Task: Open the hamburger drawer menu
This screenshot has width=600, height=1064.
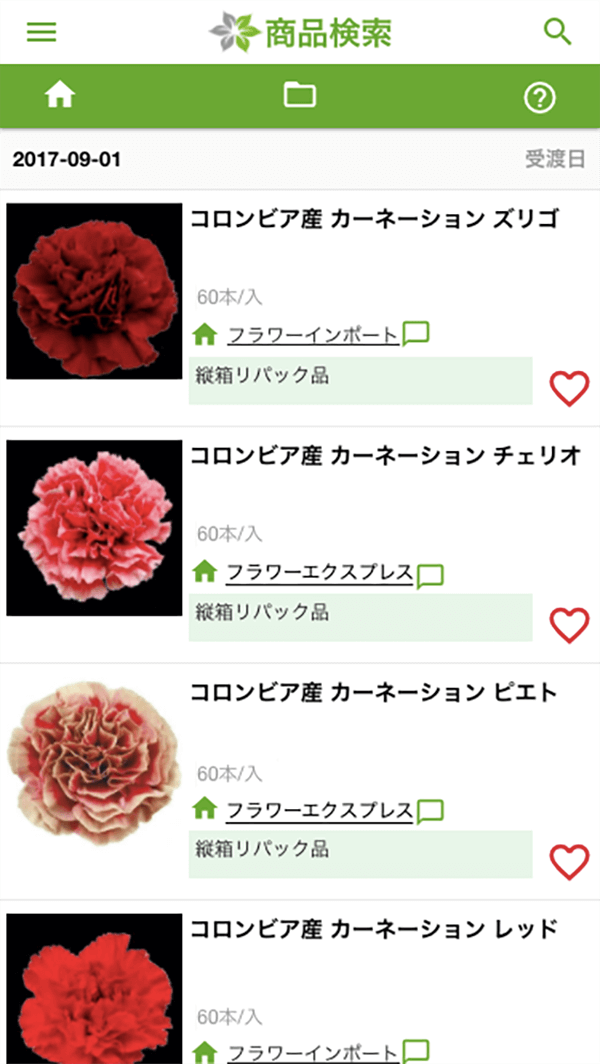Action: (41, 32)
